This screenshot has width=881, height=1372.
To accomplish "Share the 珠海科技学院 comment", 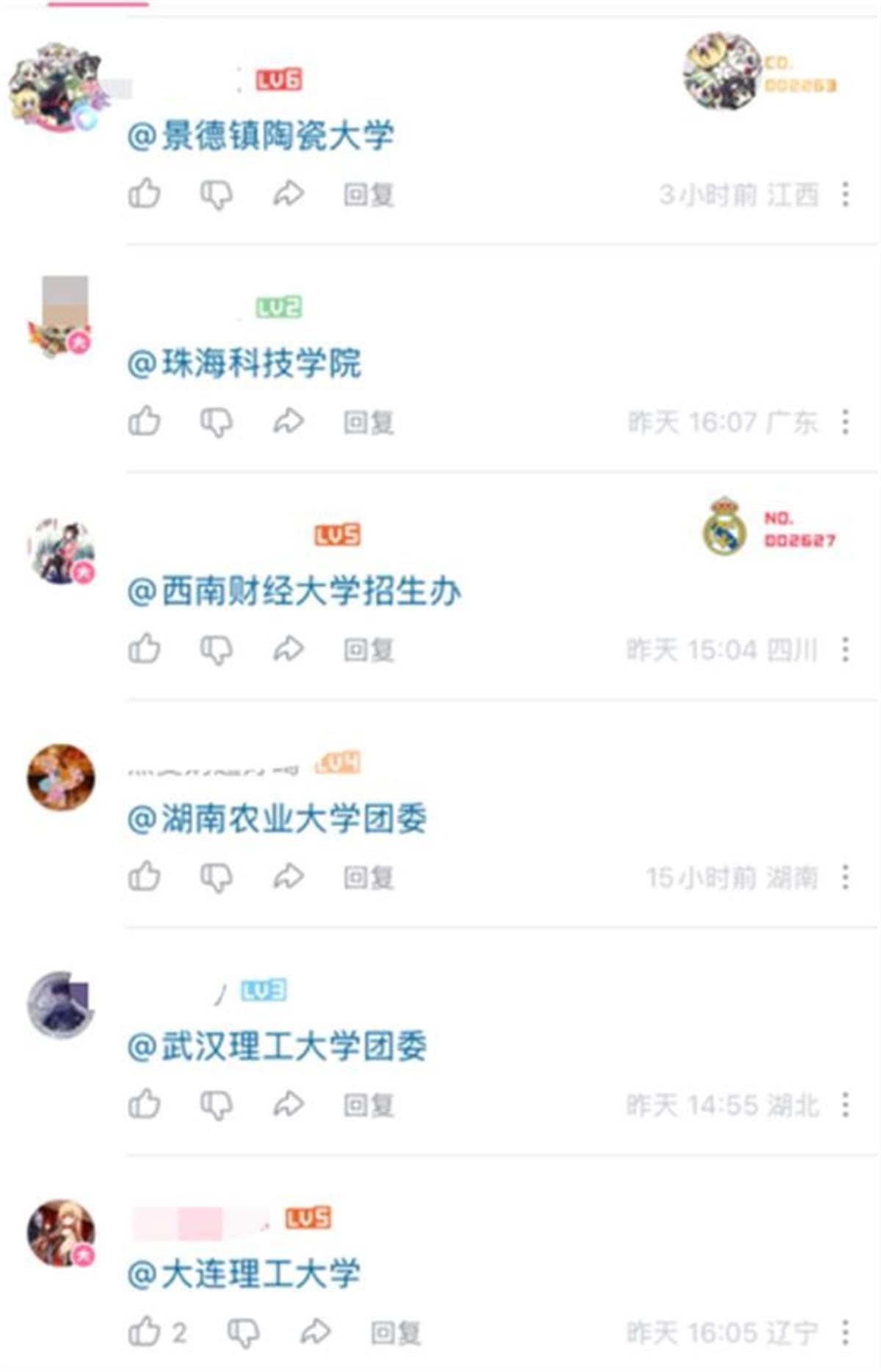I will [289, 421].
